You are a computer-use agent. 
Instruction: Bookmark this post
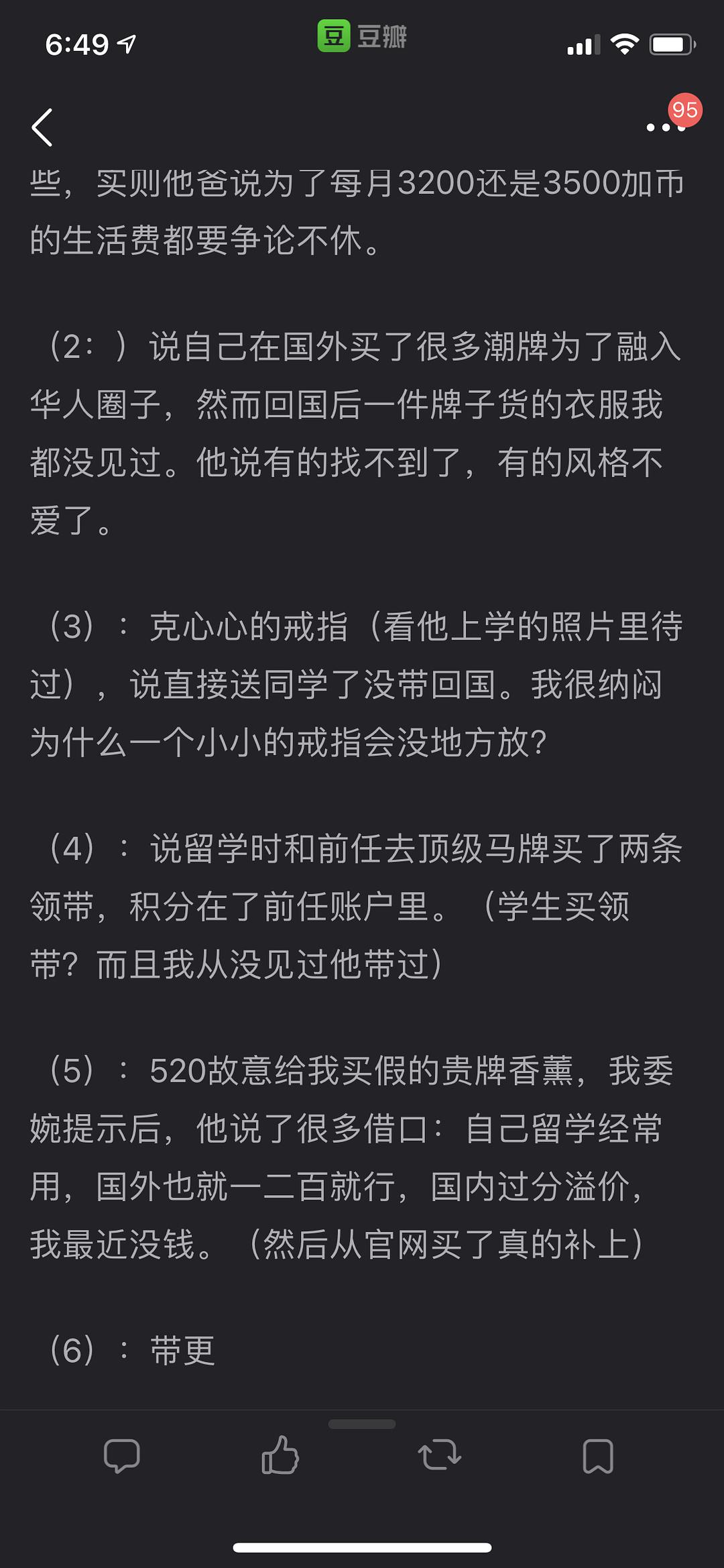pyautogui.click(x=598, y=1456)
